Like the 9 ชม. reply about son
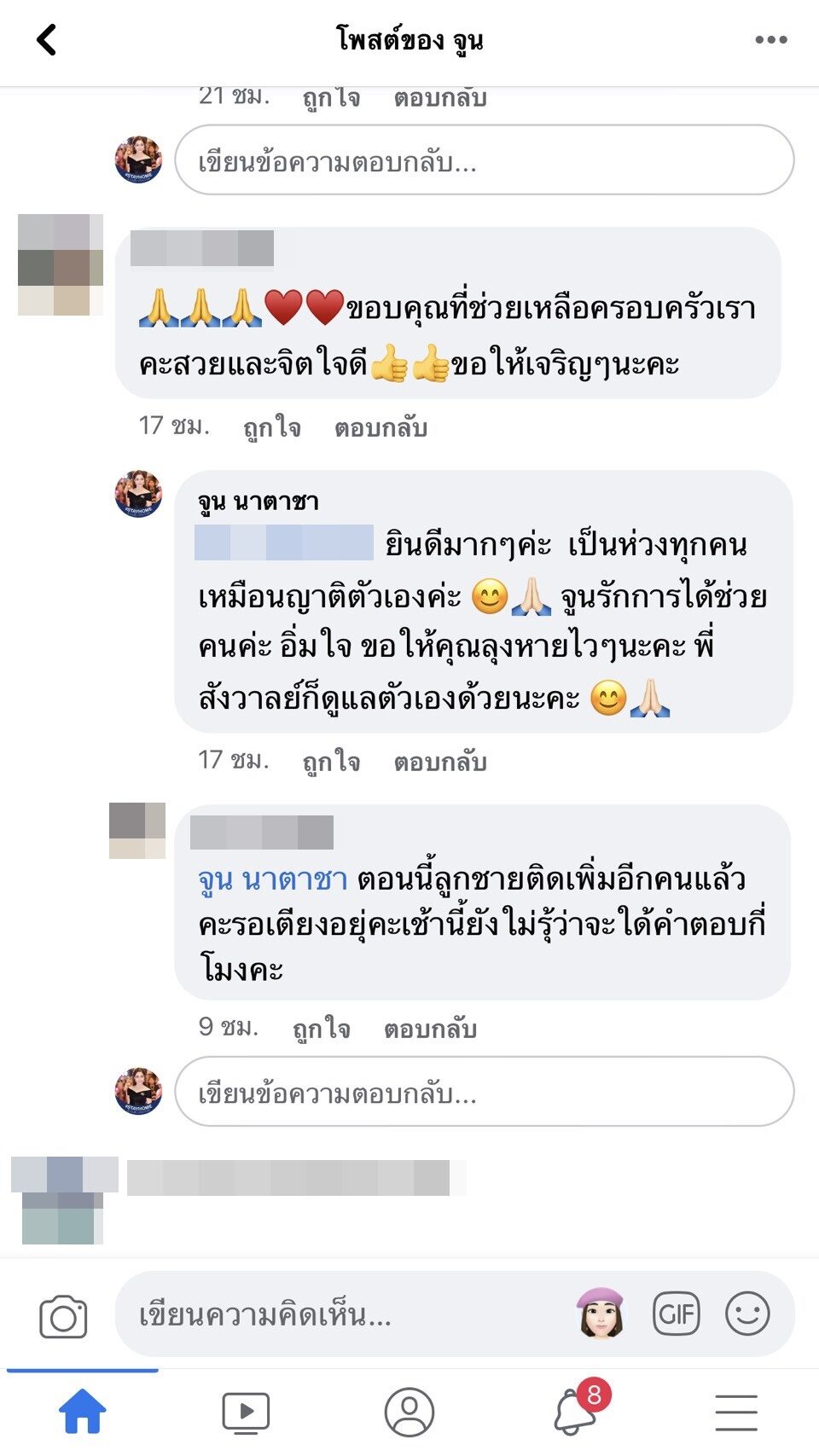Viewport: 819px width, 1456px height. (x=321, y=1028)
